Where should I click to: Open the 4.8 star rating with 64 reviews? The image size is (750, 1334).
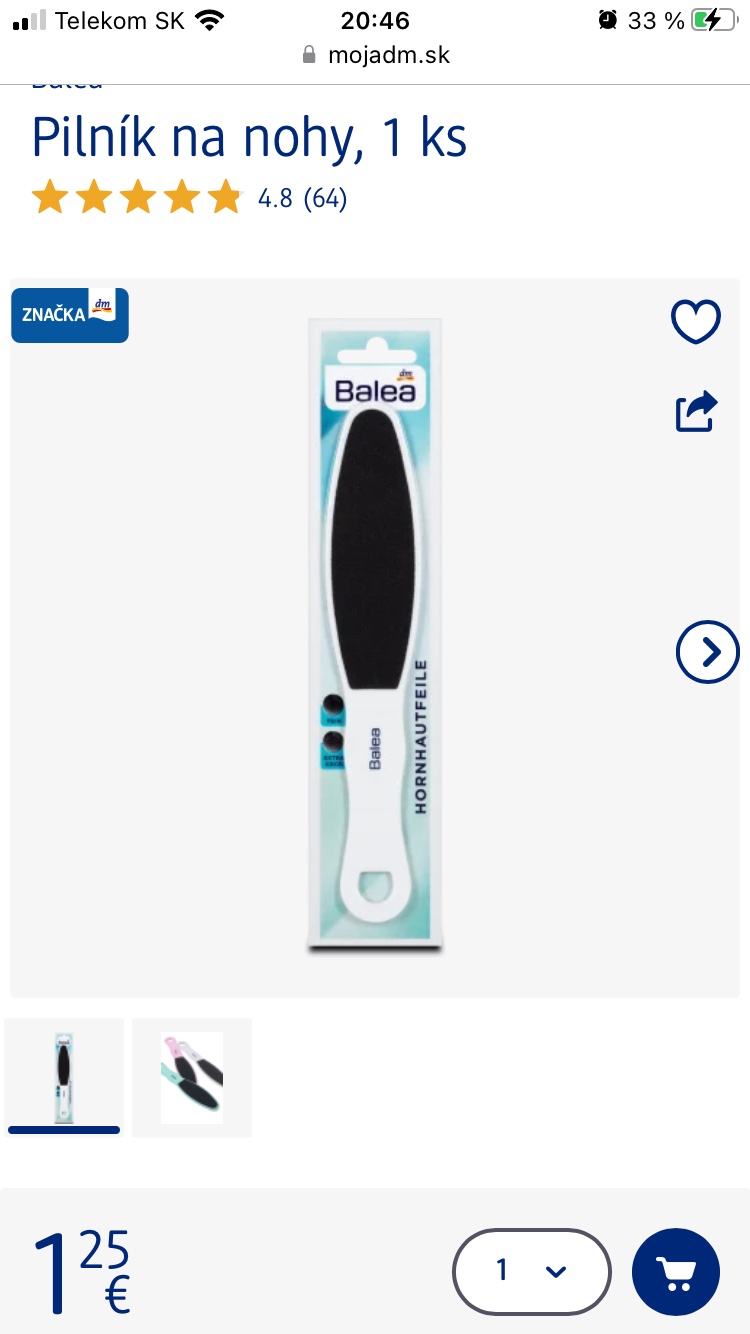[190, 198]
